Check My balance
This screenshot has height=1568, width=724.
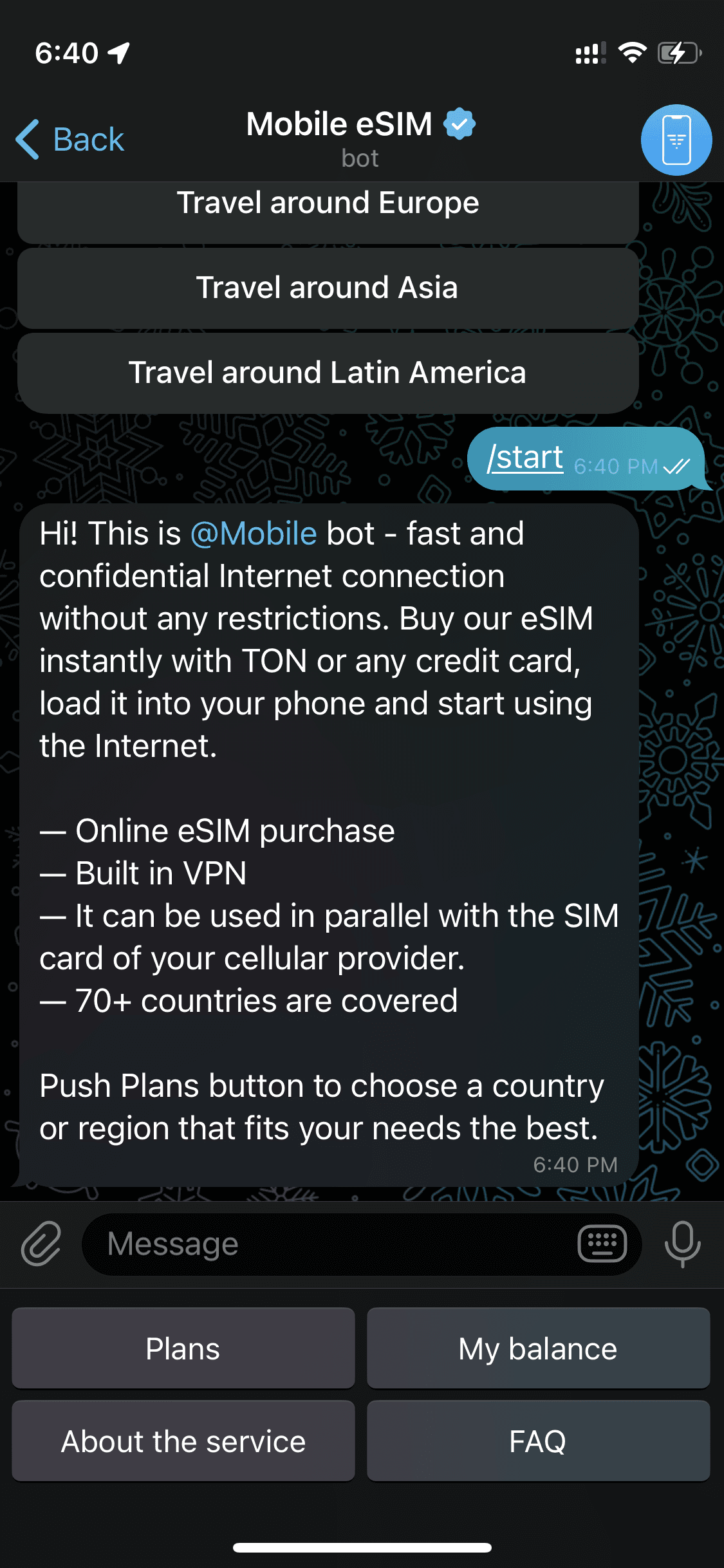point(538,1349)
